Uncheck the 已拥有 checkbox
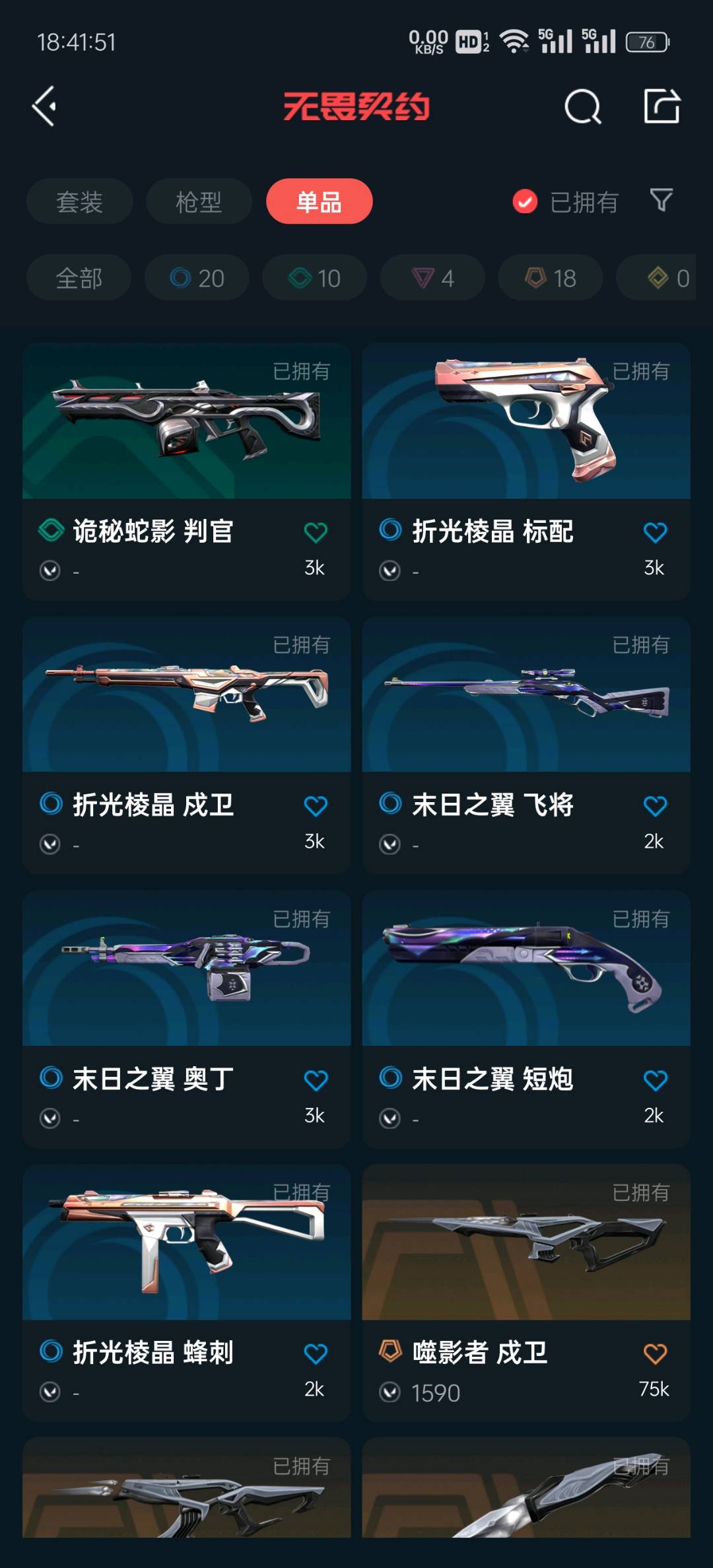Screen dimensions: 713x1568 point(526,201)
